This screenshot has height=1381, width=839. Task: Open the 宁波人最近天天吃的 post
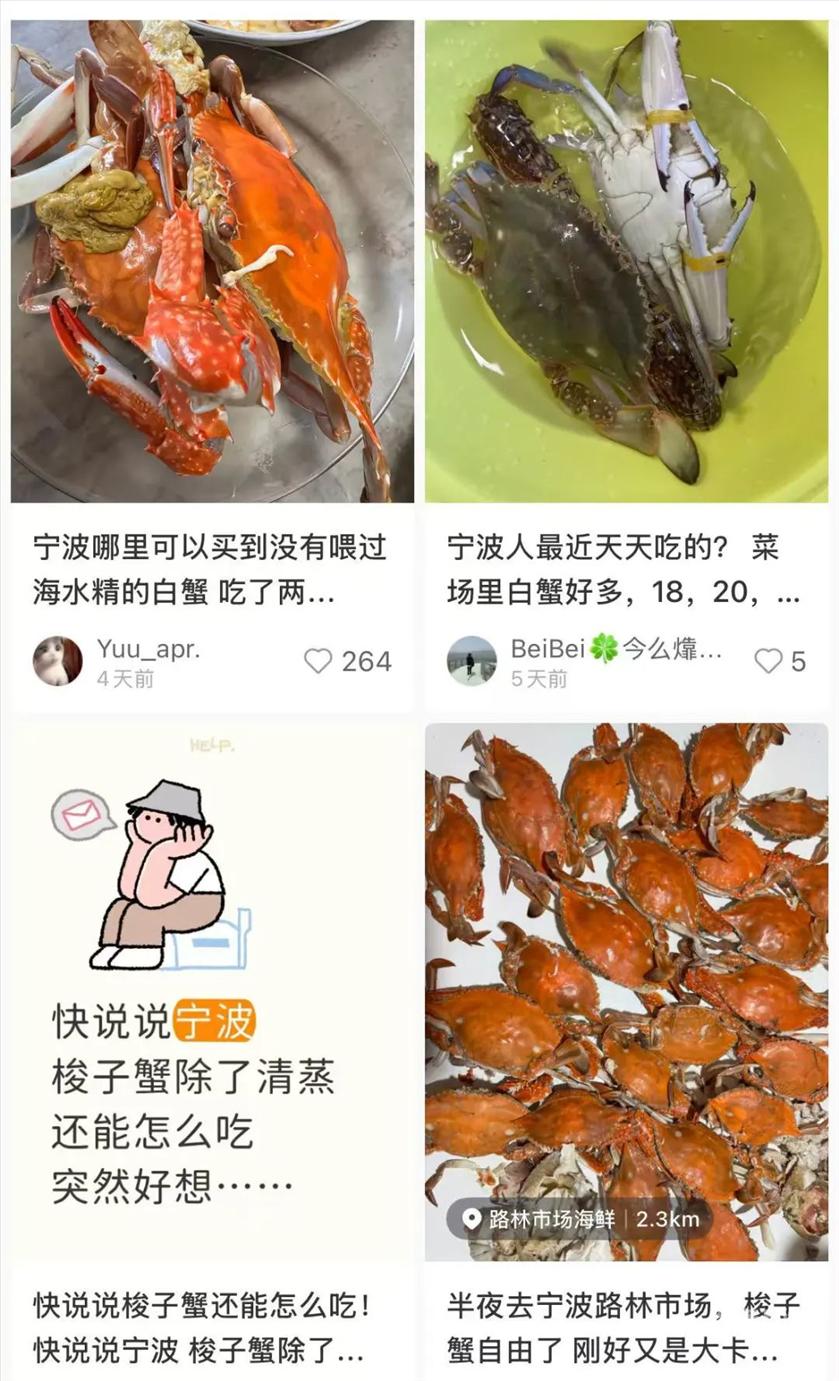[x=623, y=570]
